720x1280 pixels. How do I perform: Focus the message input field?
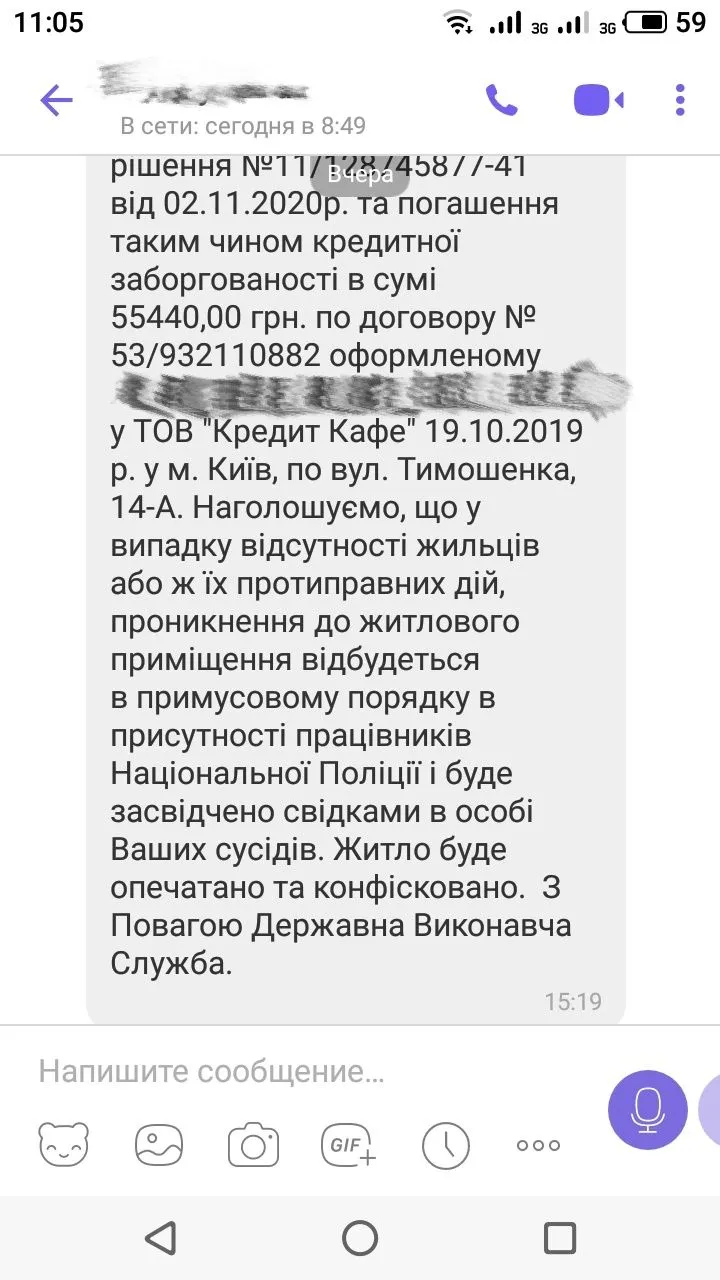click(300, 1072)
